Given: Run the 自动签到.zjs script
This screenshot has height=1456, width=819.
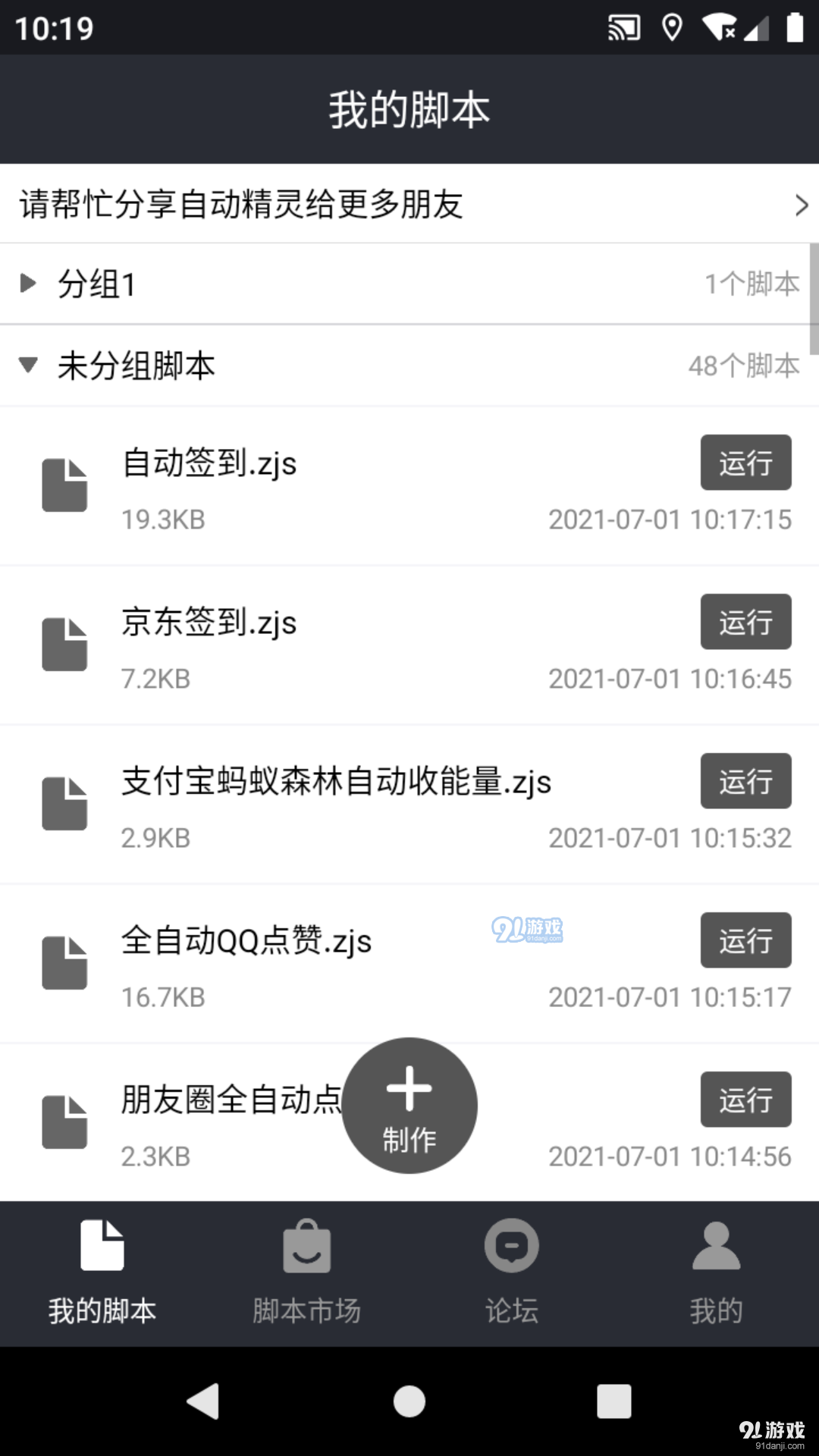Looking at the screenshot, I should click(x=745, y=463).
